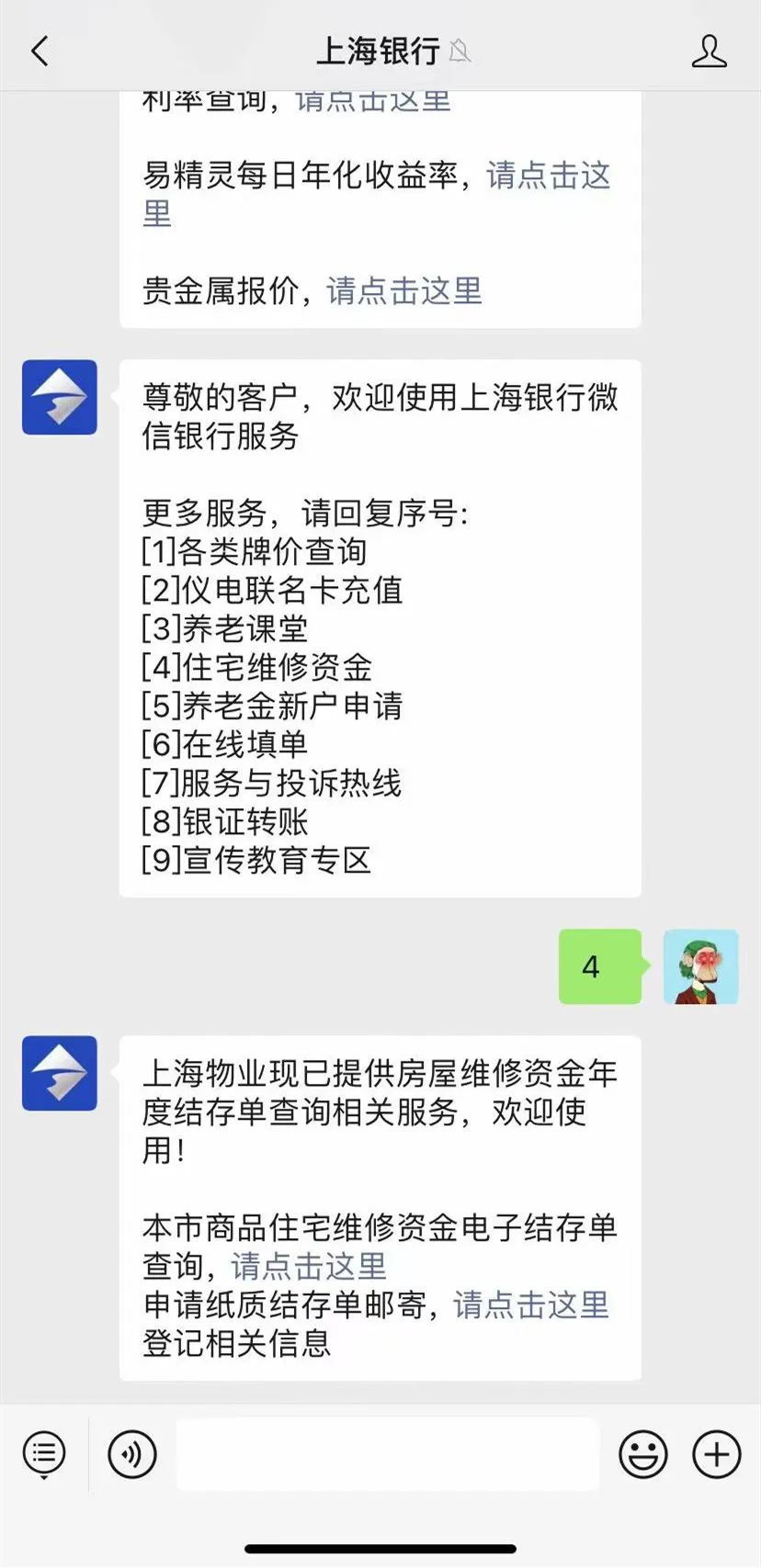Focus the message text field
The height and width of the screenshot is (1568, 761).
click(387, 1454)
